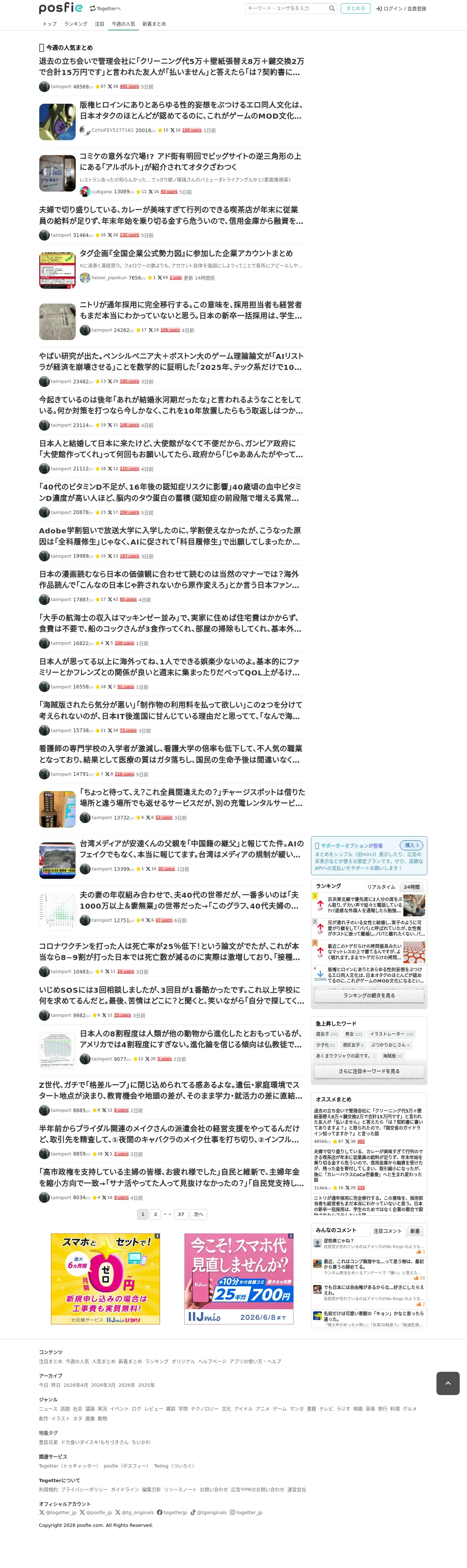The height and width of the screenshot is (1568, 467).
Task: Go to page 37 of results
Action: pos(181,1214)
